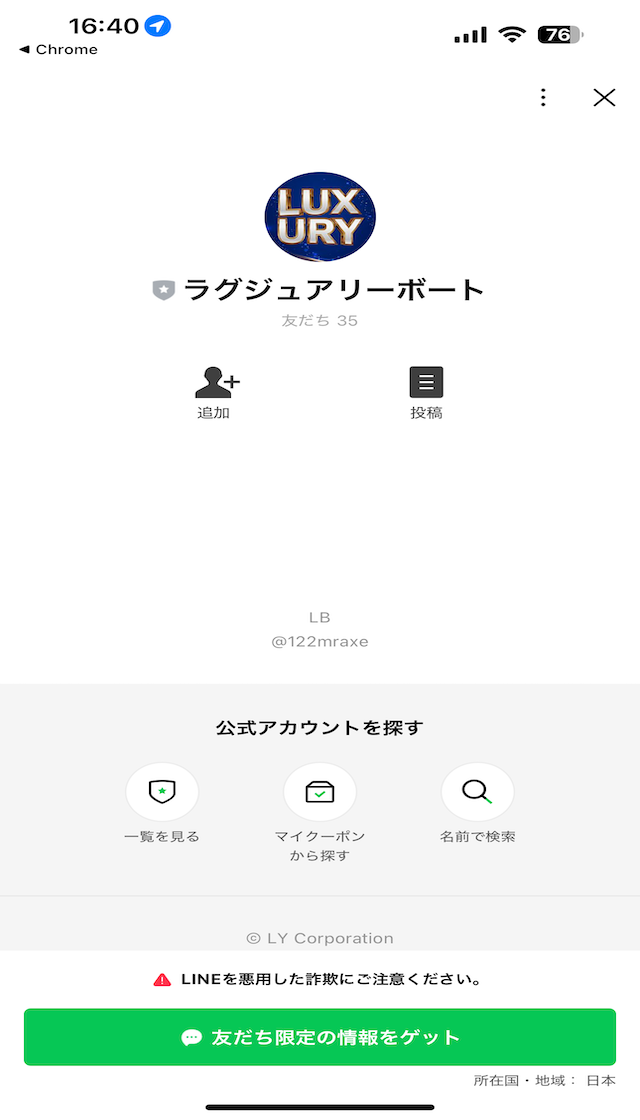The width and height of the screenshot is (640, 1120).
Task: Close the account profile page
Action: pyautogui.click(x=604, y=98)
